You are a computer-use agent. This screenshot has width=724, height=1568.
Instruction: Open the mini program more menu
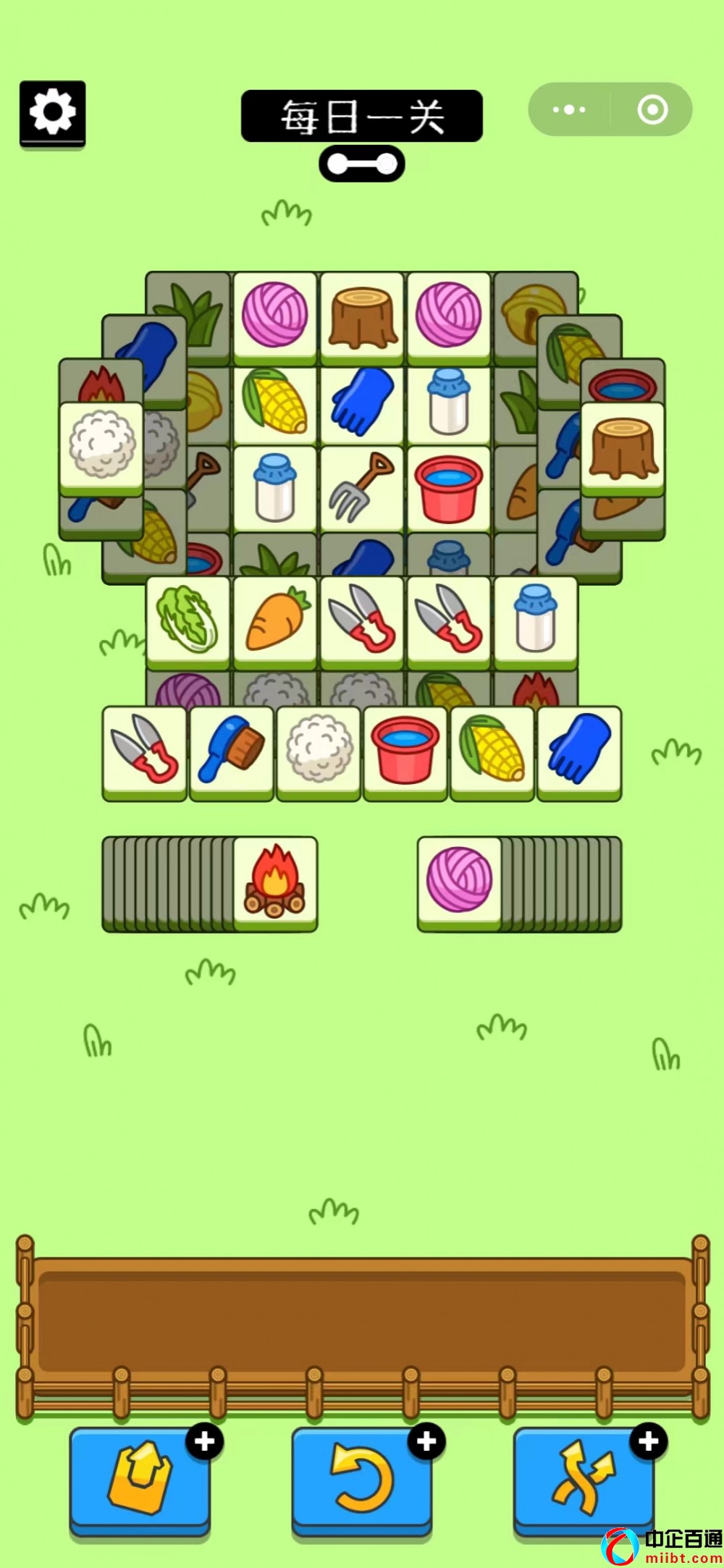569,110
